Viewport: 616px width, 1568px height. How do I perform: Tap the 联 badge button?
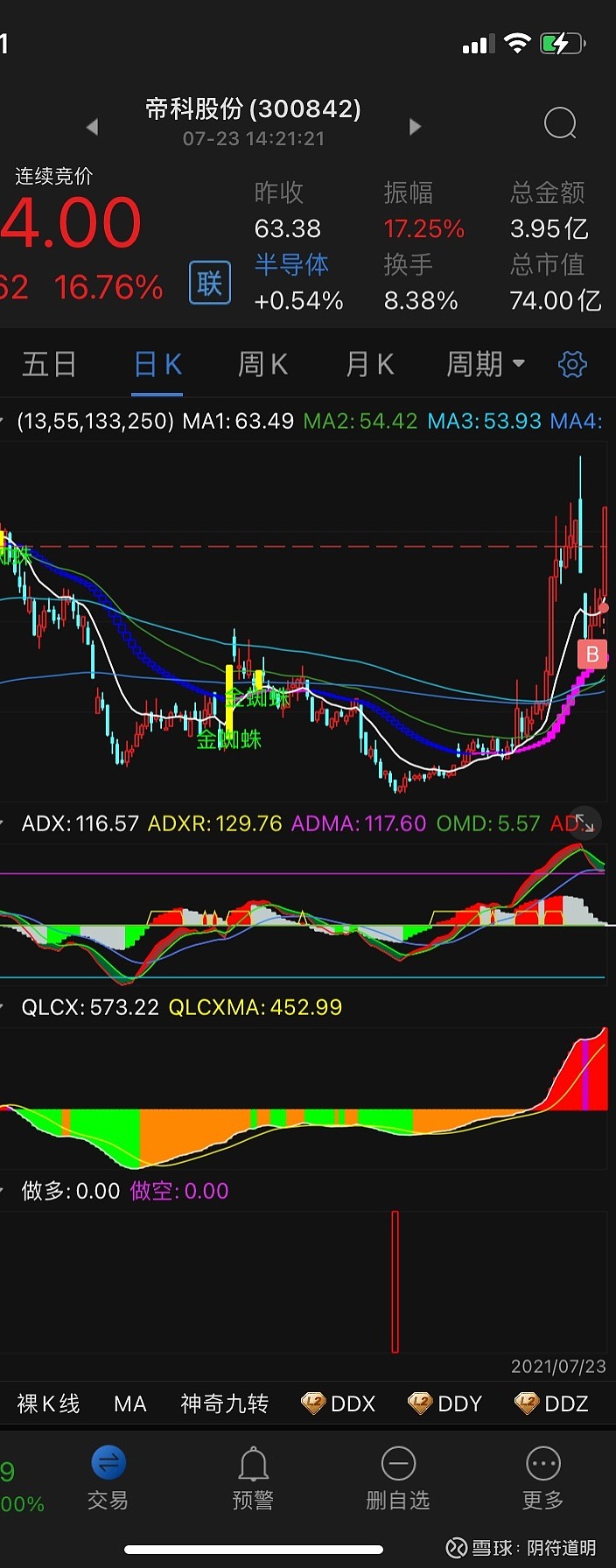coord(210,283)
